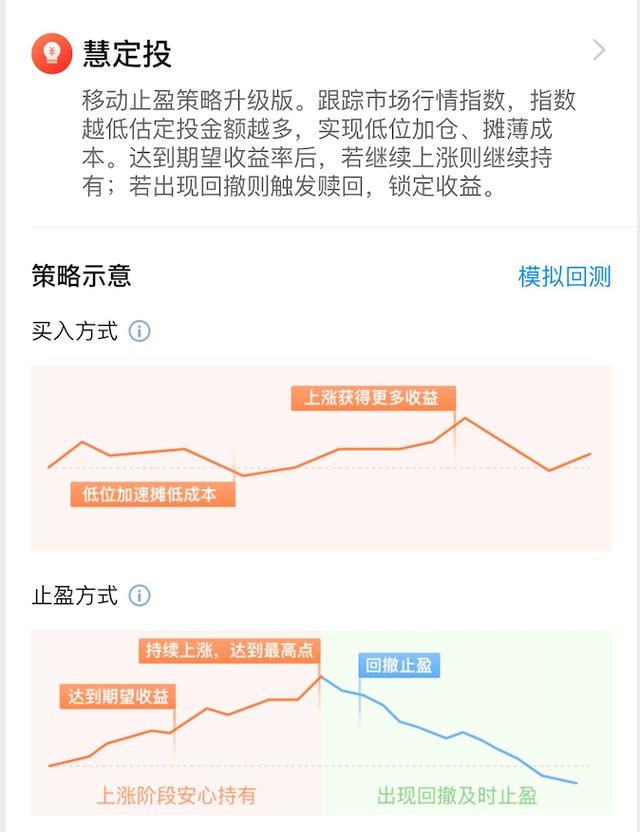
Task: Tap the info icon beside 买入方式
Action: [x=140, y=331]
